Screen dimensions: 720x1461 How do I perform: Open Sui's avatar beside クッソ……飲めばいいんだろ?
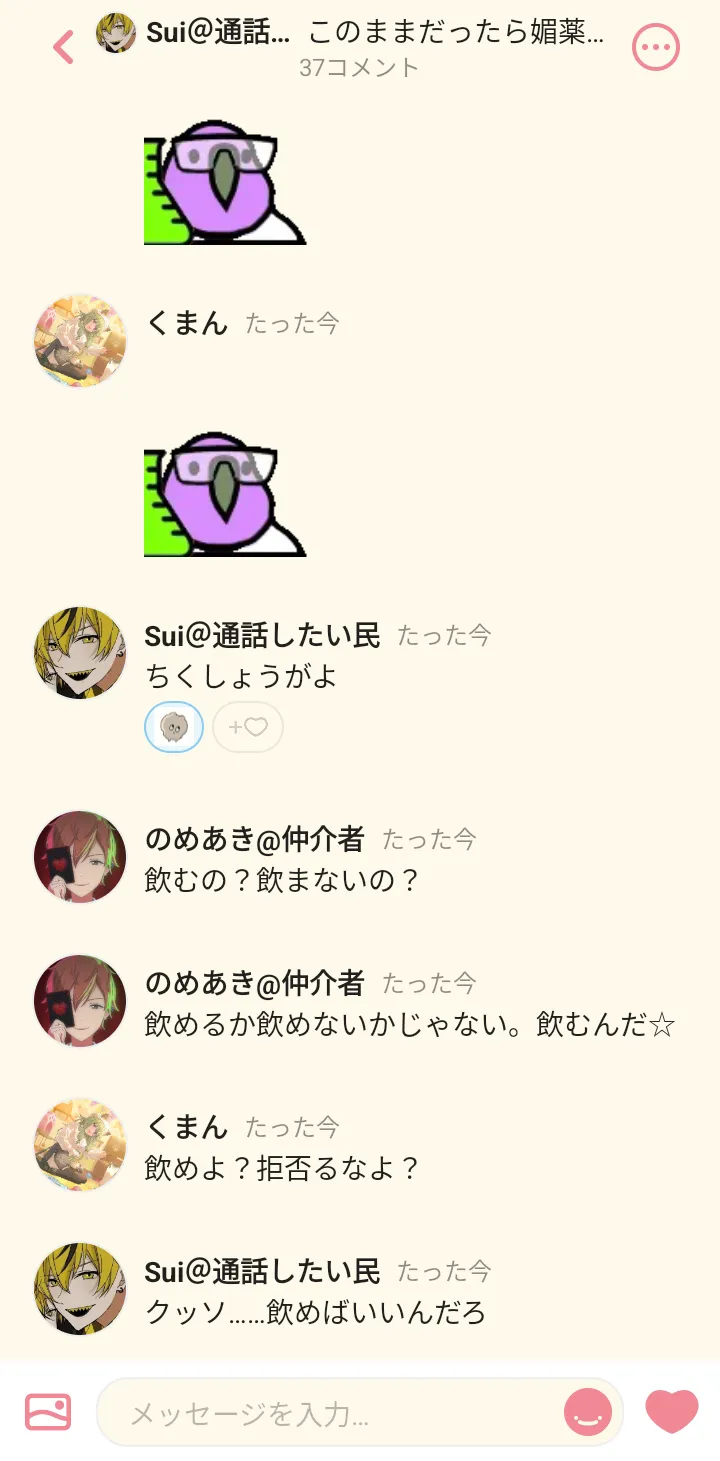click(80, 1289)
